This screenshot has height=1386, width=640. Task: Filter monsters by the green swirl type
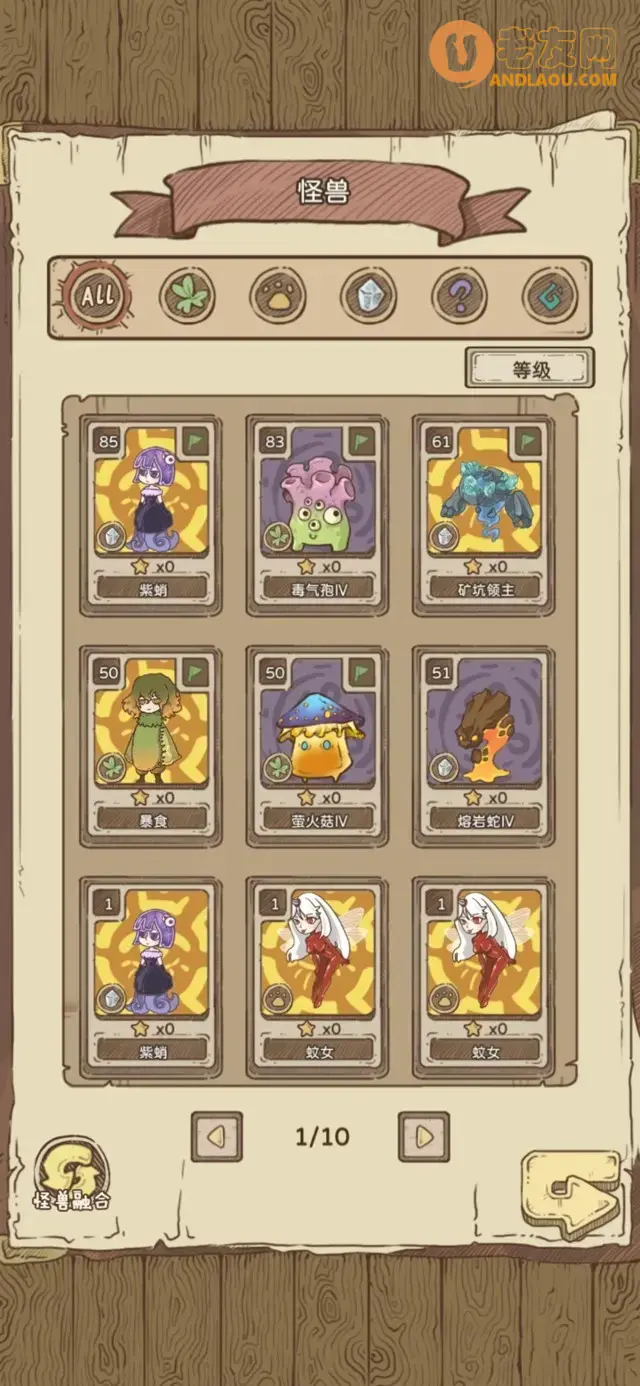click(x=549, y=295)
